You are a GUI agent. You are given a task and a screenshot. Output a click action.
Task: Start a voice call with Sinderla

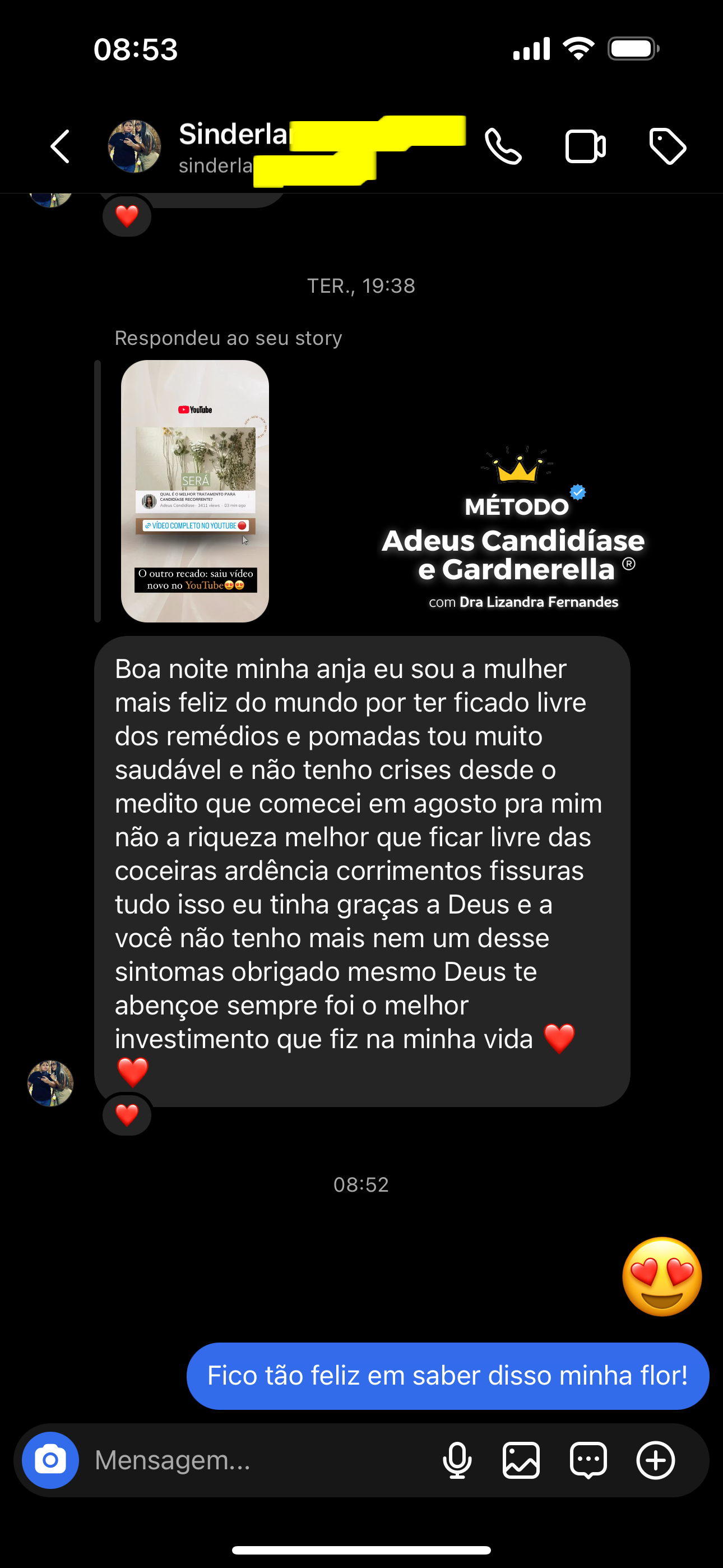(503, 146)
